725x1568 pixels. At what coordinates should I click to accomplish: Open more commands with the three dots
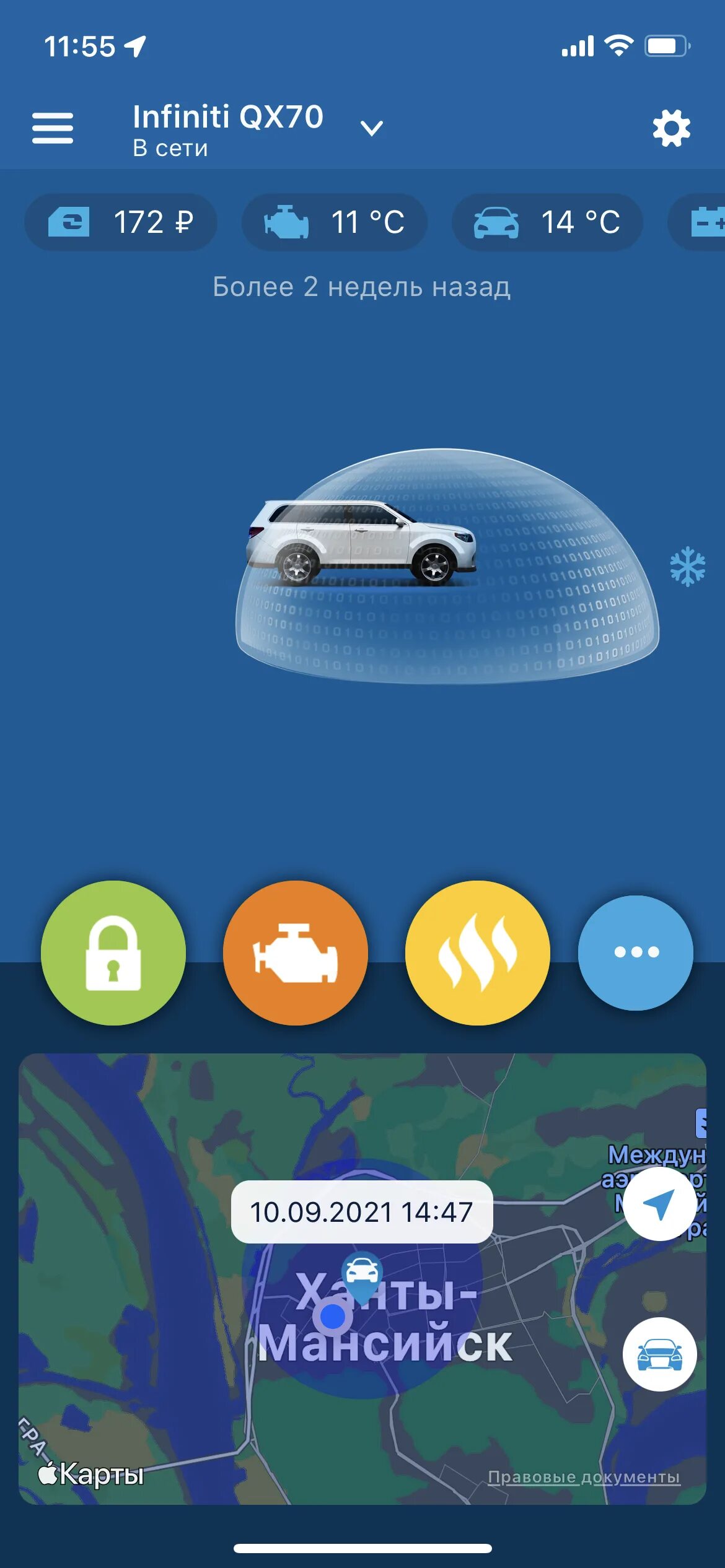point(636,952)
